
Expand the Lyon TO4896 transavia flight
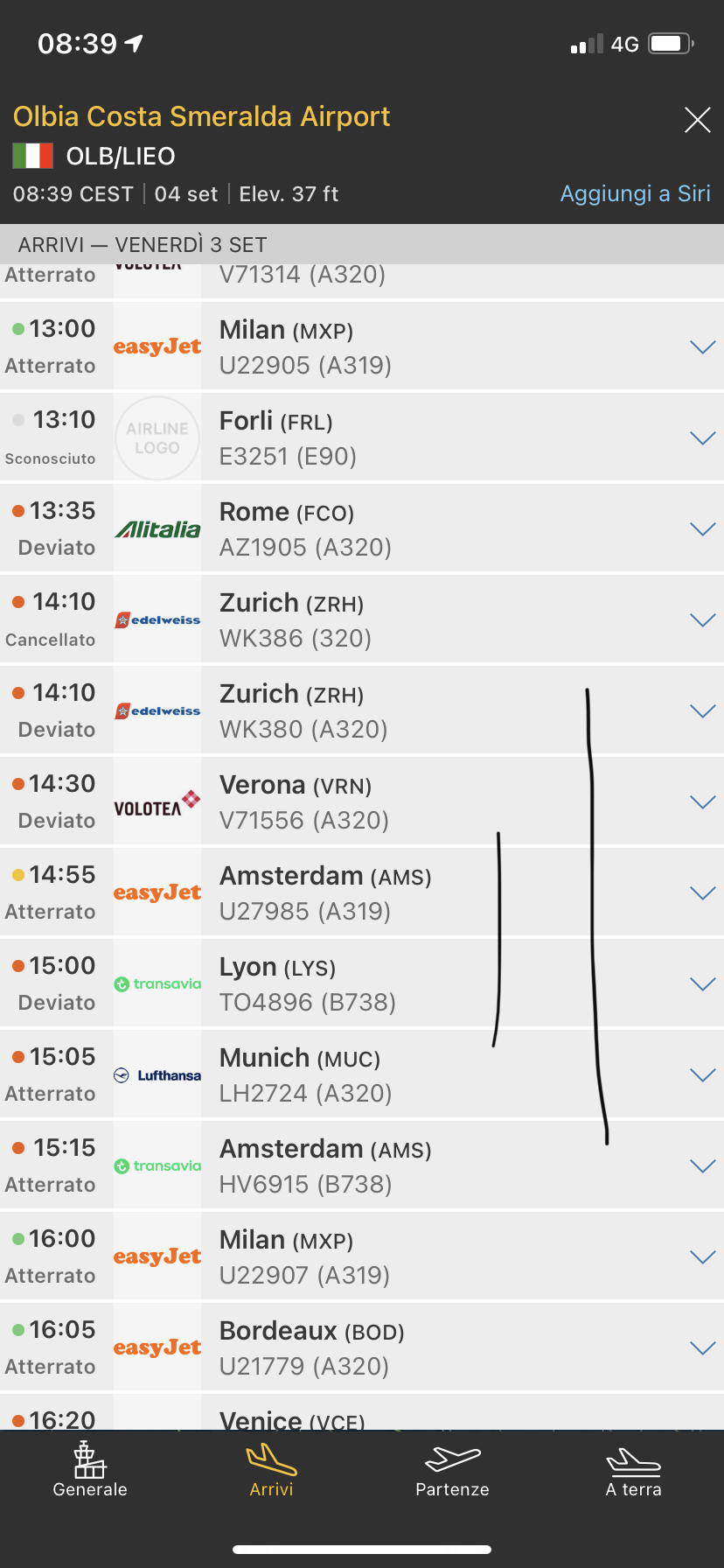point(702,984)
